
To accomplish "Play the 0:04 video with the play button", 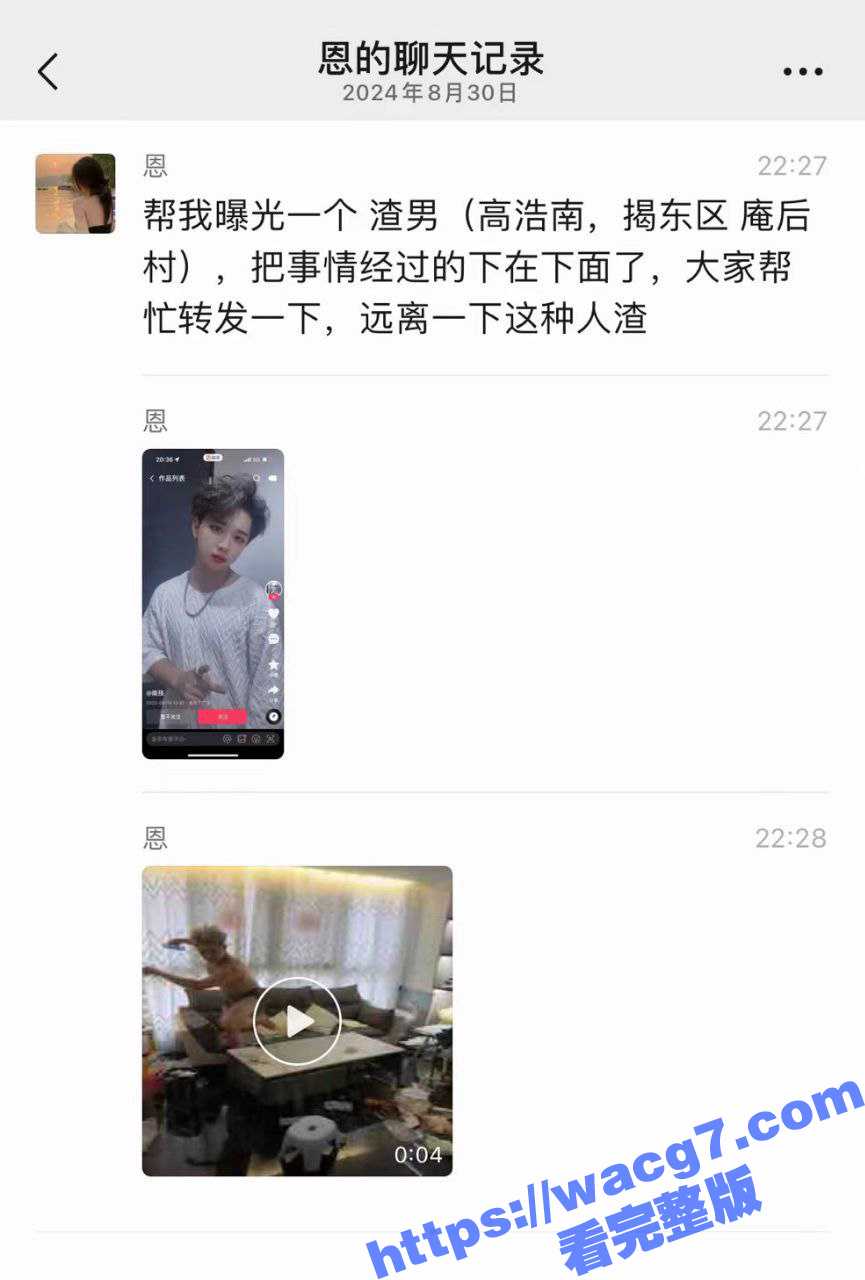I will pyautogui.click(x=296, y=1021).
